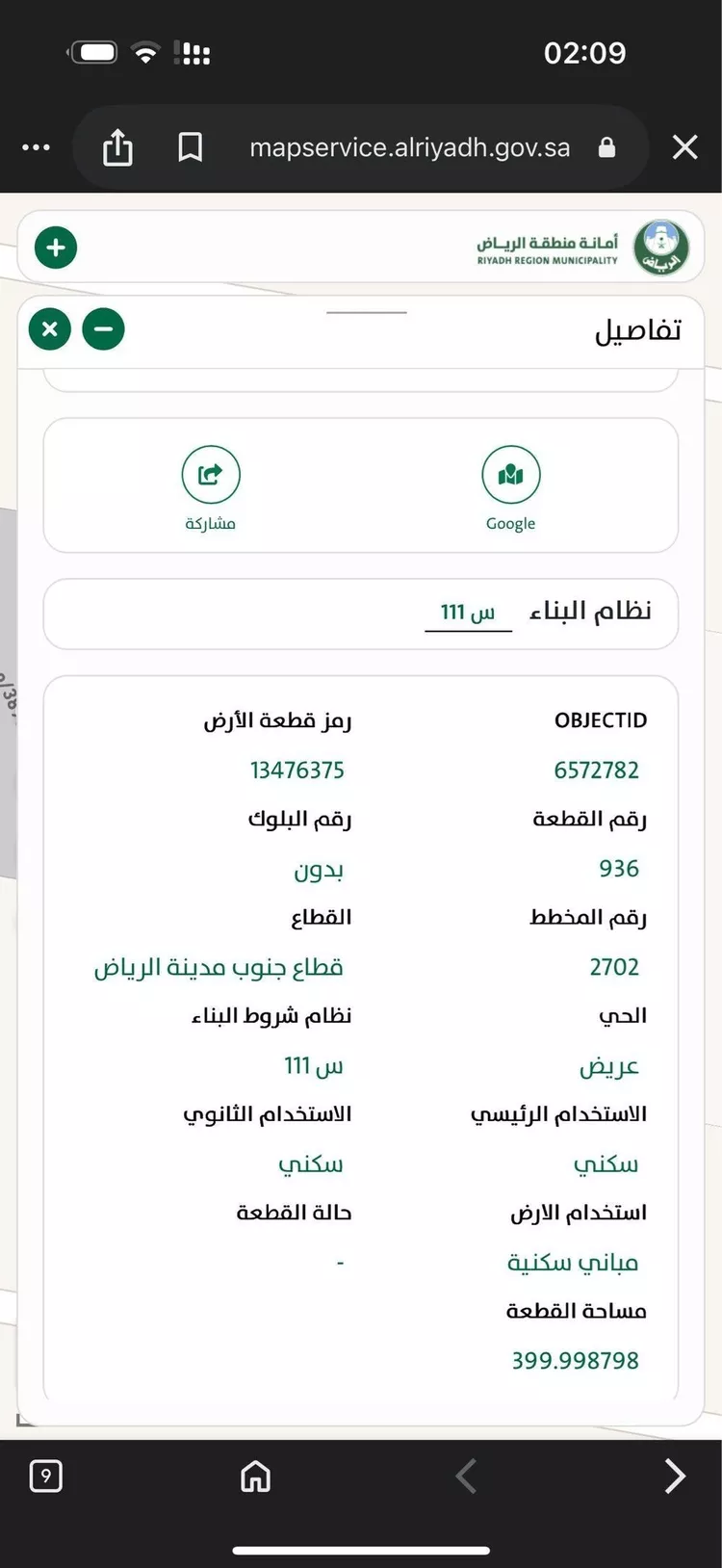Tap the home icon in the bottom bar
This screenshot has height=1568, width=722.
point(254,1476)
